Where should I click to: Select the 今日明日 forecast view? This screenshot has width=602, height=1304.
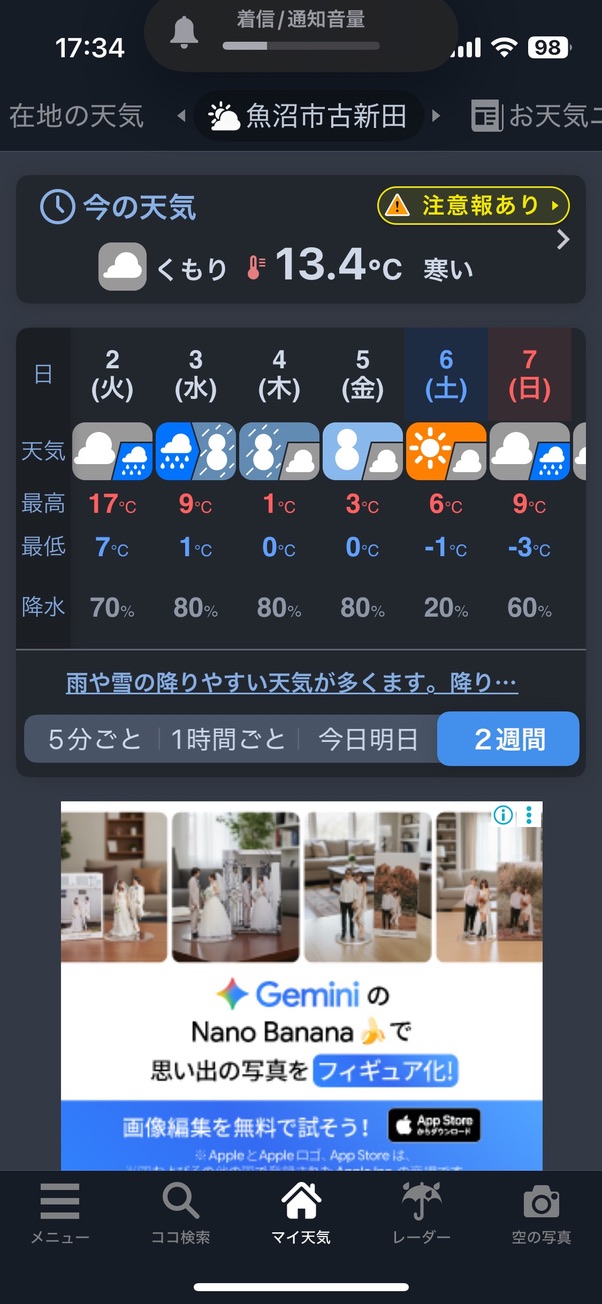click(368, 740)
